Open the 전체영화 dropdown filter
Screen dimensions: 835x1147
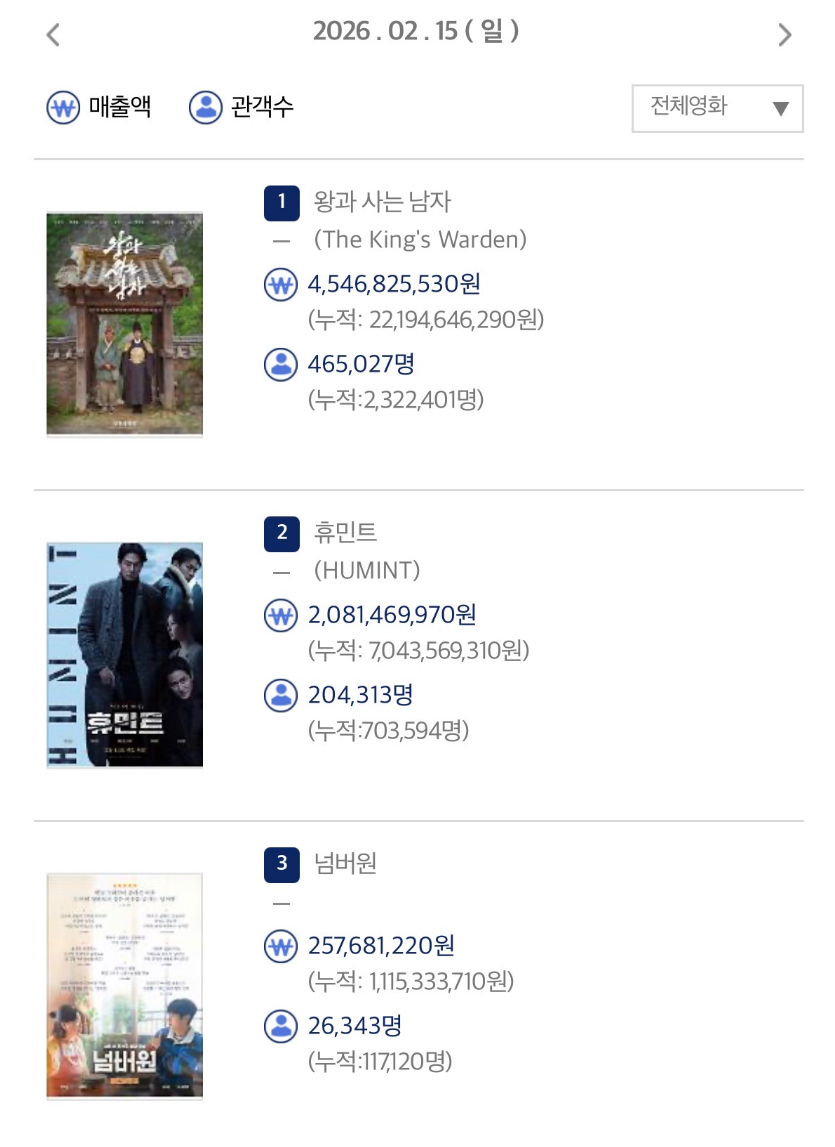pos(717,108)
